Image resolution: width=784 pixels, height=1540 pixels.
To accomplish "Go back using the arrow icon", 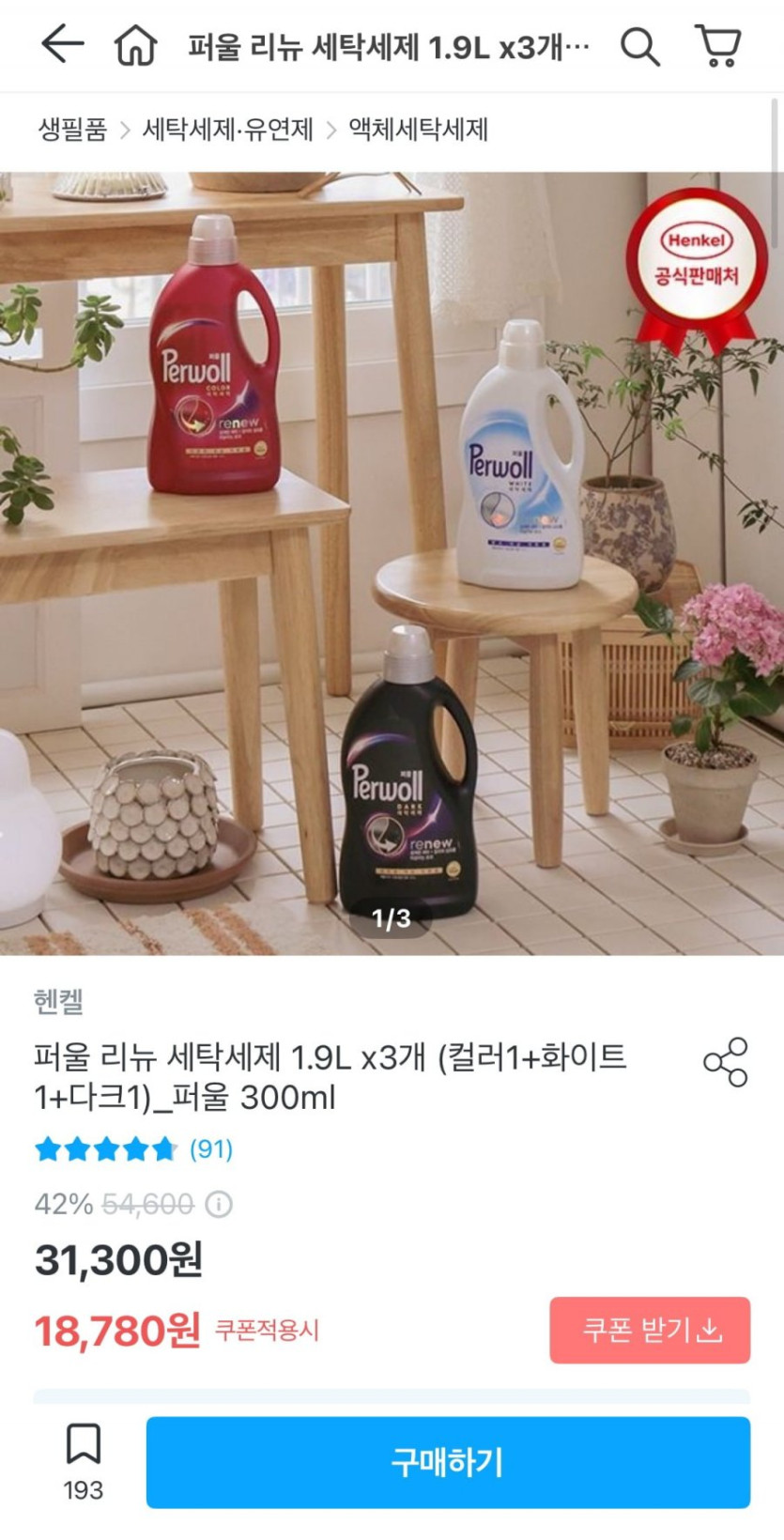I will (x=62, y=44).
